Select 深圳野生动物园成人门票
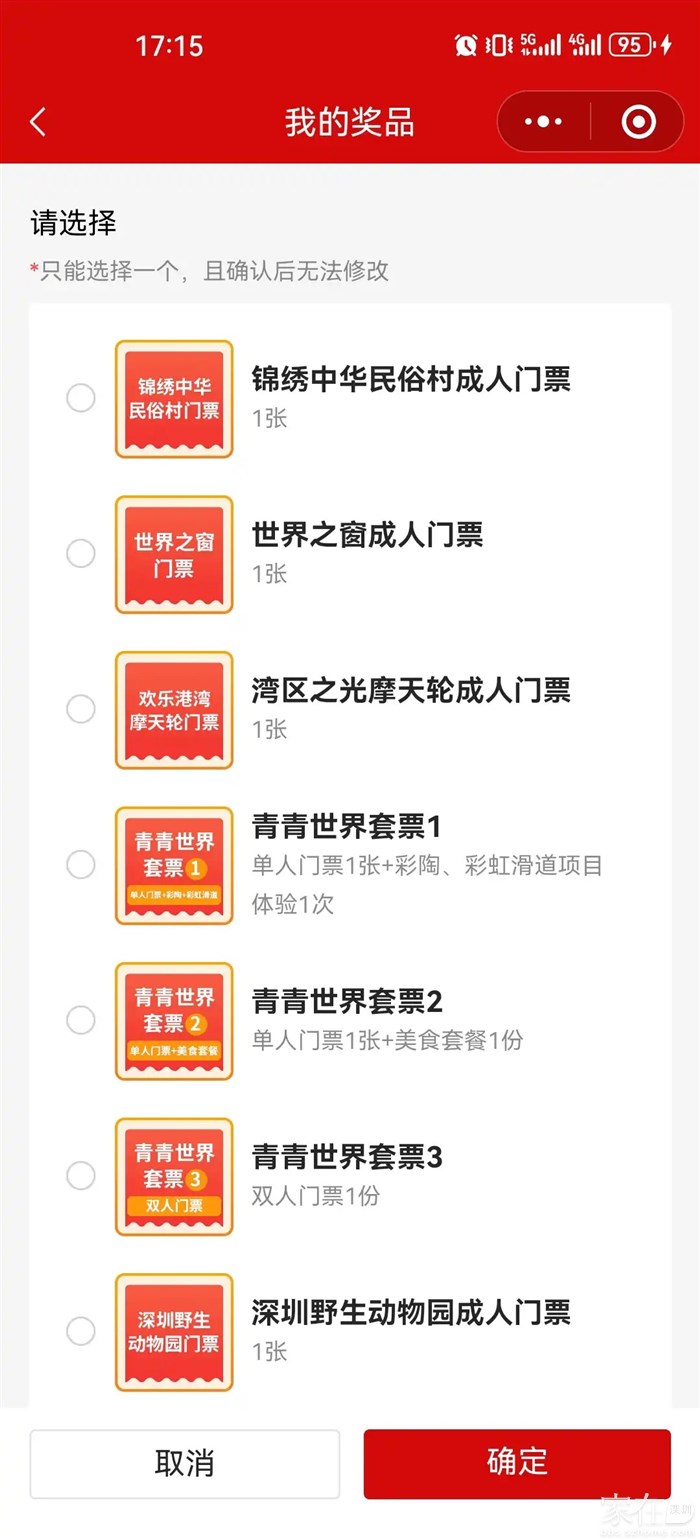 81,1331
